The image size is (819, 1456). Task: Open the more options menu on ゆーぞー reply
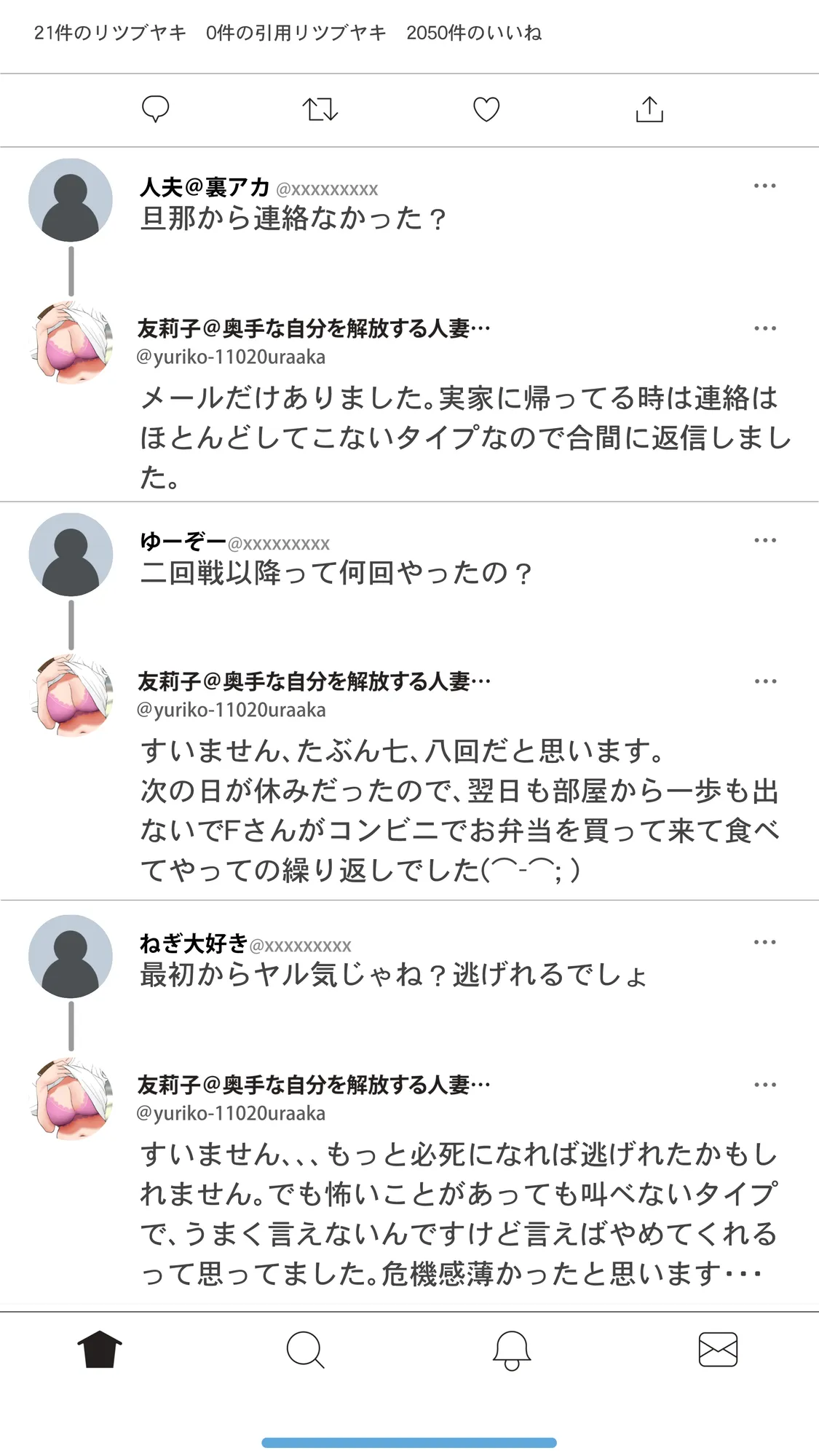pos(765,540)
